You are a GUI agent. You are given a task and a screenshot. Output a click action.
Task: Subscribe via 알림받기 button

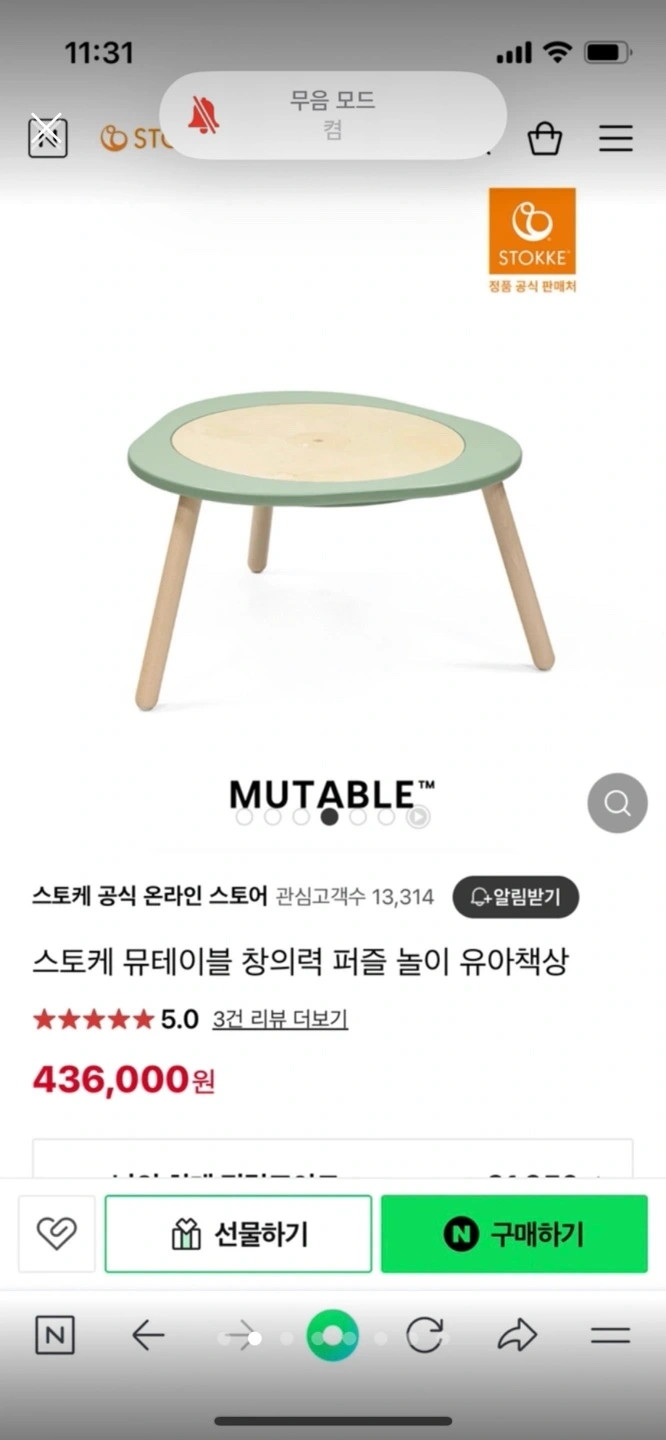[x=515, y=897]
